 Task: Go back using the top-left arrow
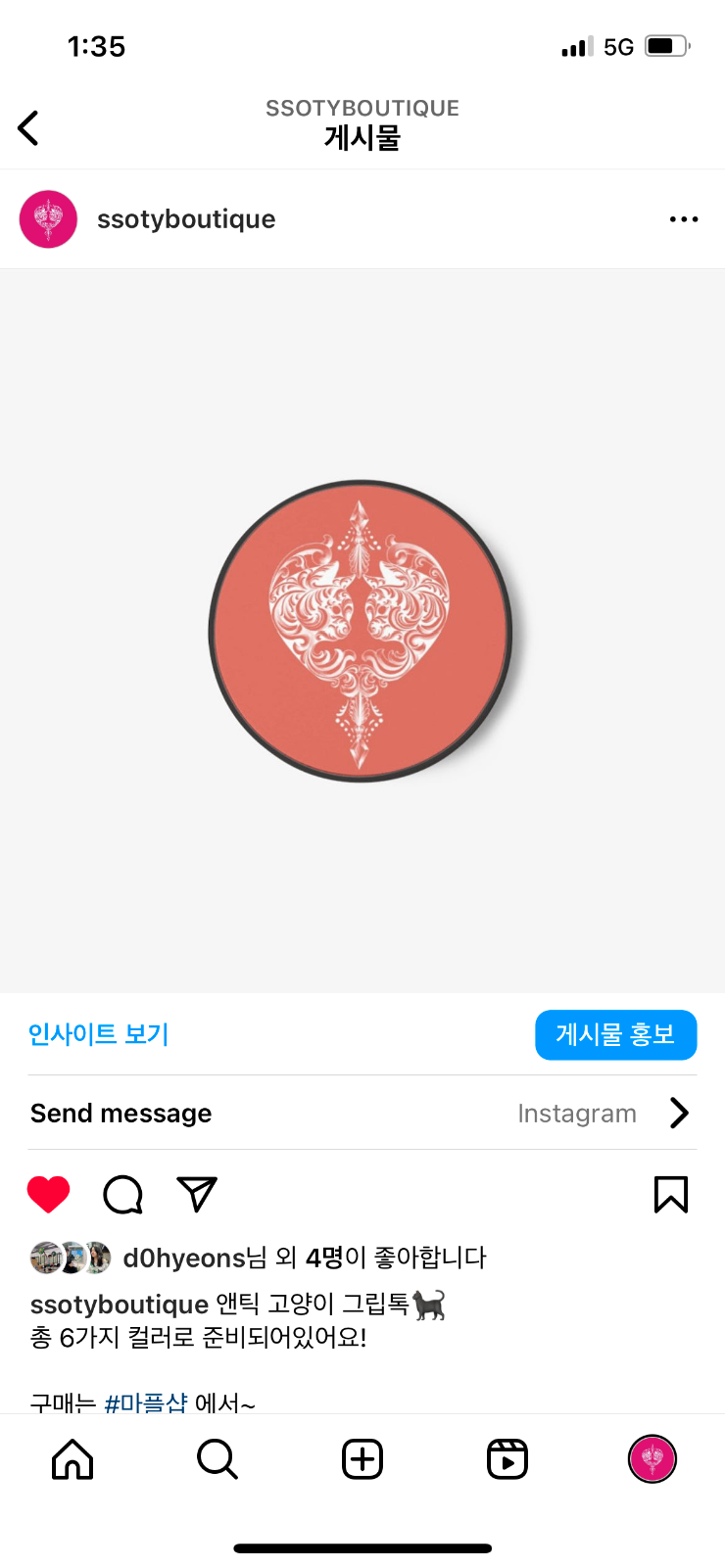pyautogui.click(x=29, y=128)
